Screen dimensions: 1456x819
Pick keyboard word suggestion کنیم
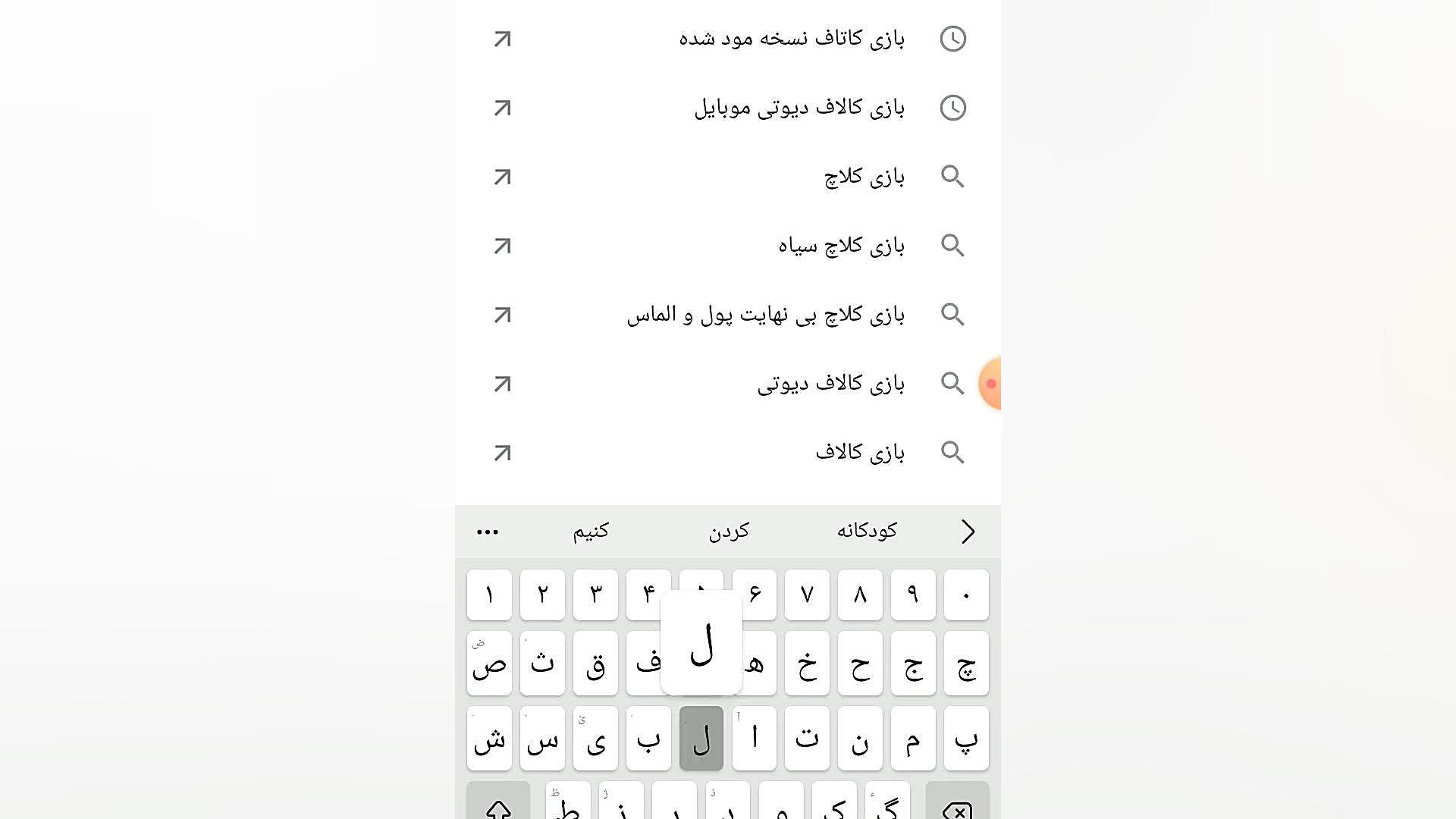tap(590, 531)
